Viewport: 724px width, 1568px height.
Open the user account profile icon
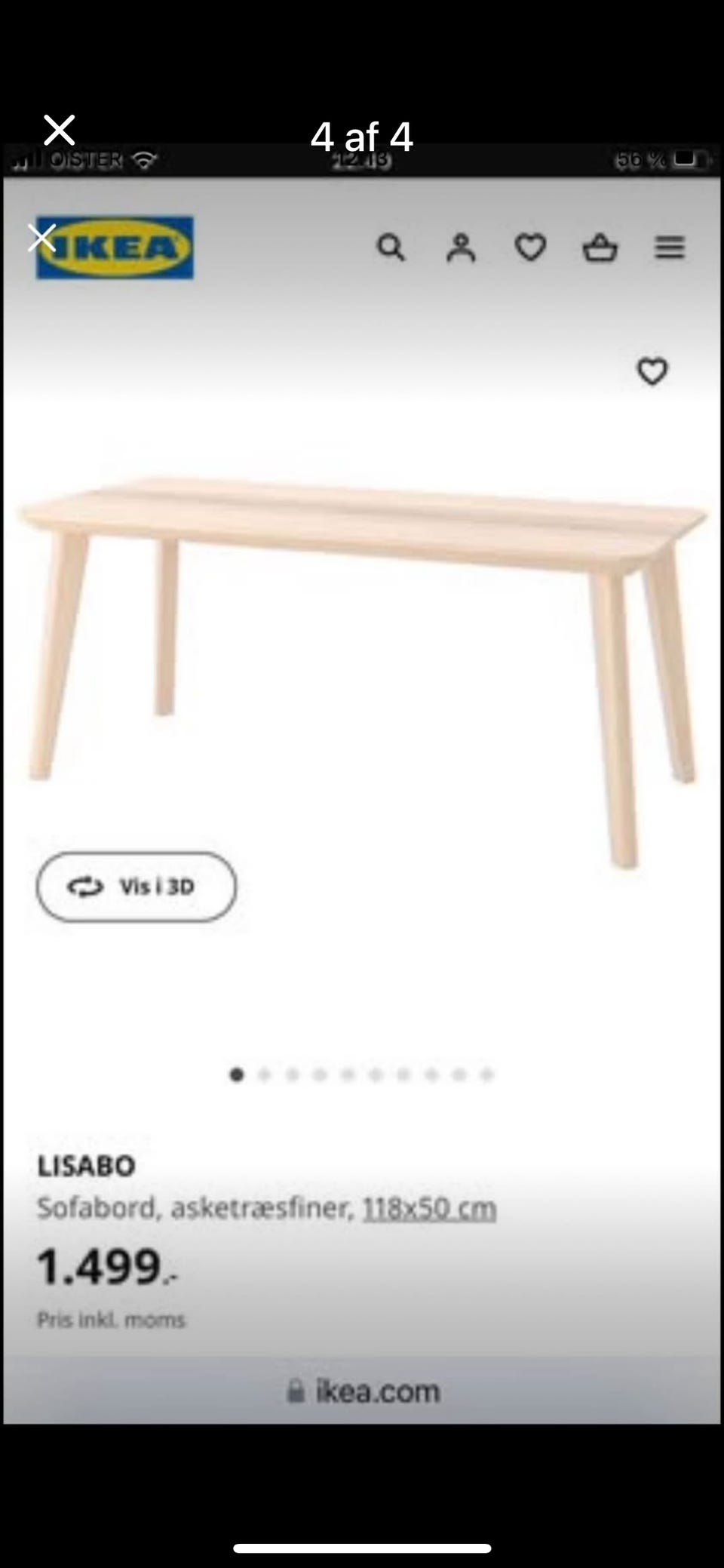462,247
